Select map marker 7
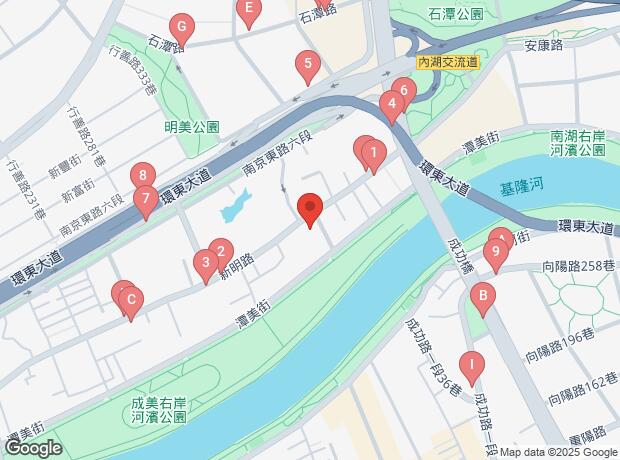This screenshot has height=460, width=620. pyautogui.click(x=146, y=199)
